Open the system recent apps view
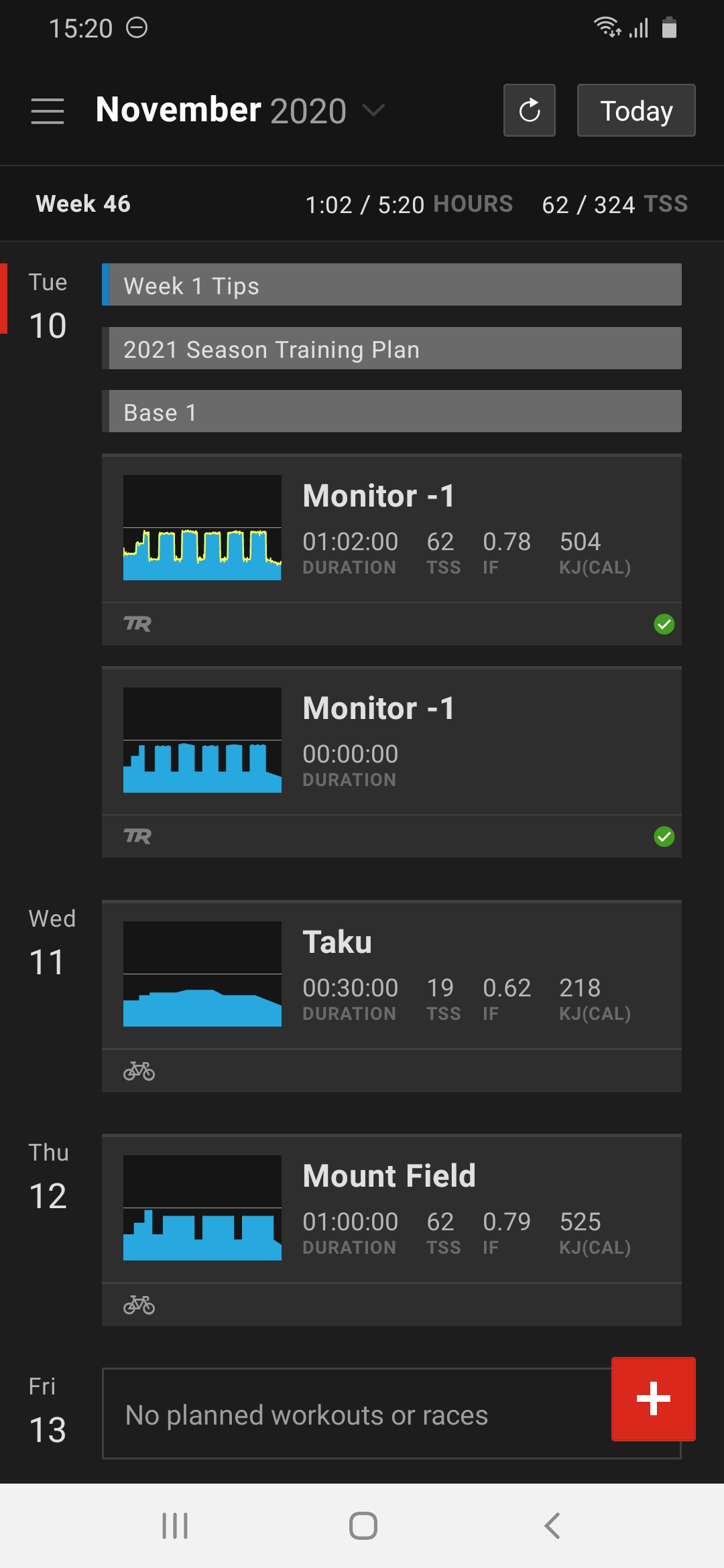The image size is (724, 1568). click(175, 1526)
